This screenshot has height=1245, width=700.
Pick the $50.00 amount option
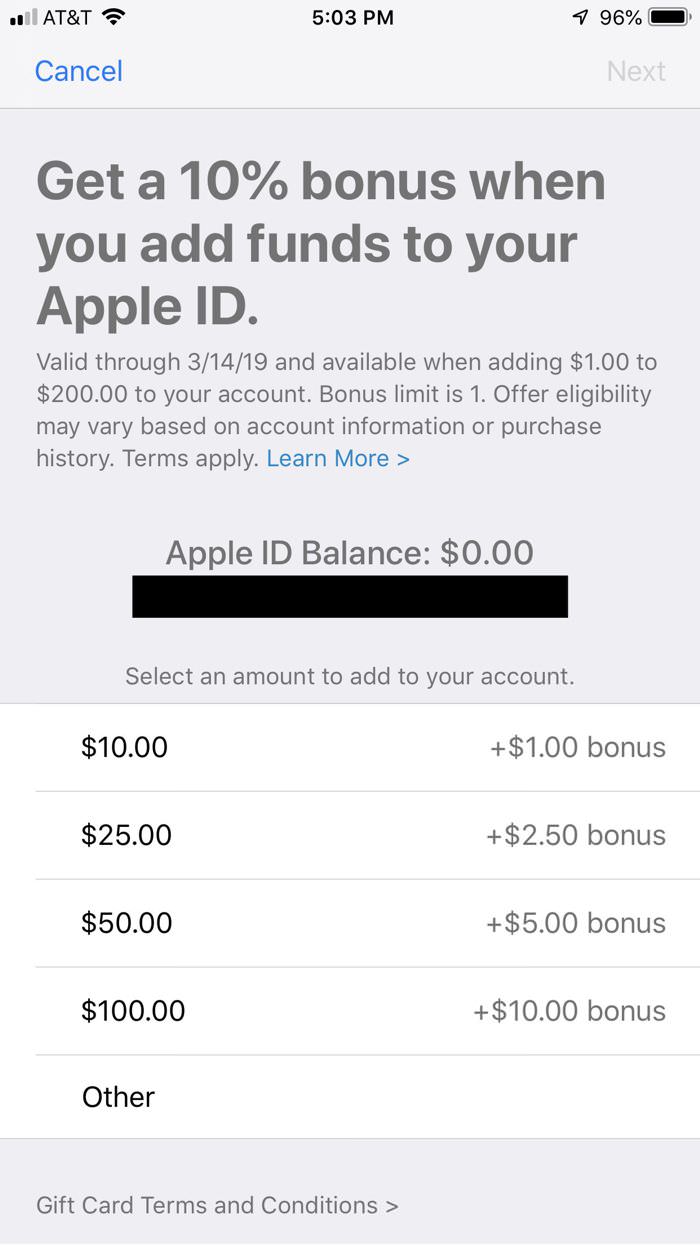350,923
